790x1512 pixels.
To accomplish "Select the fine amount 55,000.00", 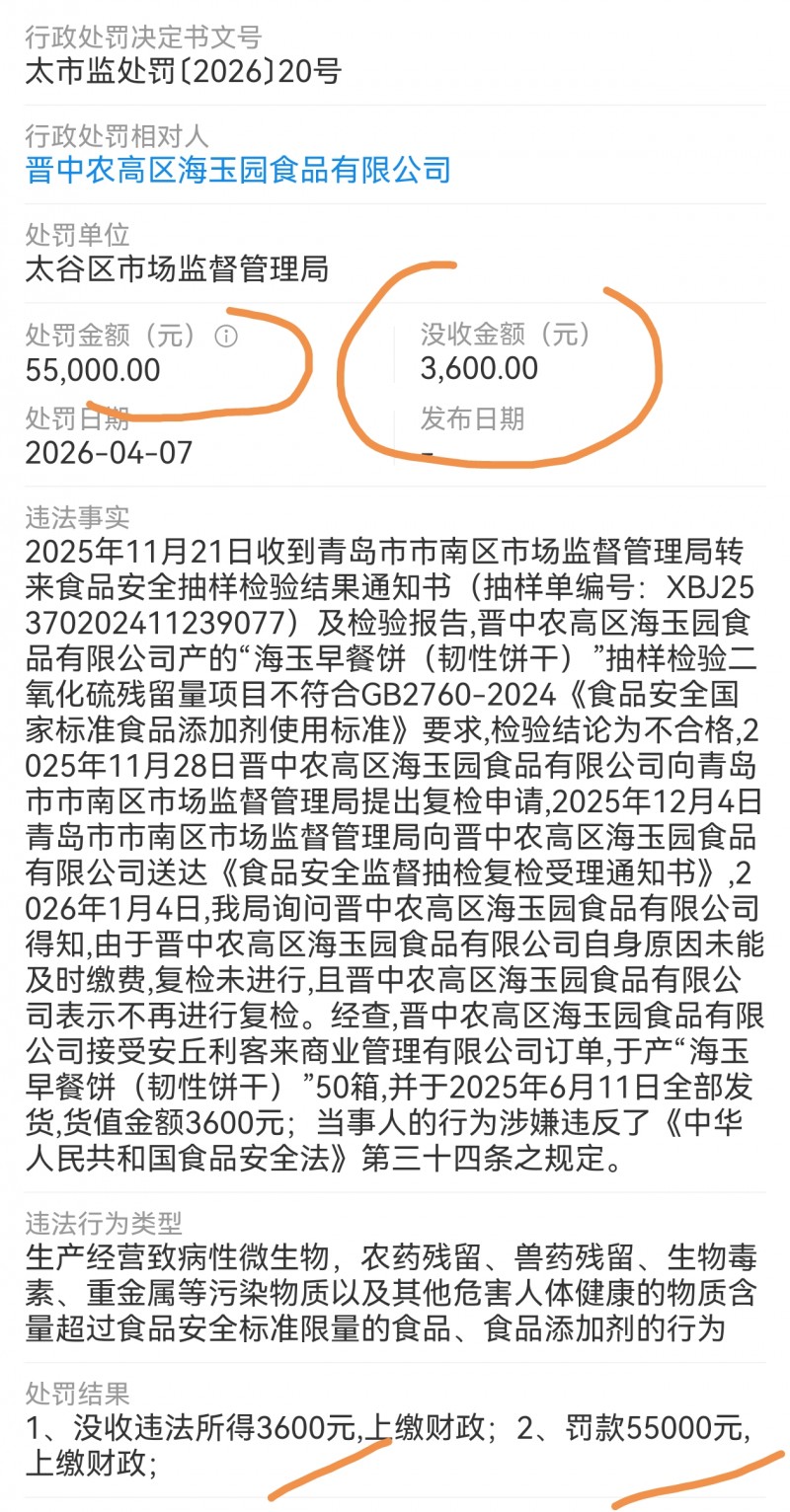I will (x=93, y=371).
